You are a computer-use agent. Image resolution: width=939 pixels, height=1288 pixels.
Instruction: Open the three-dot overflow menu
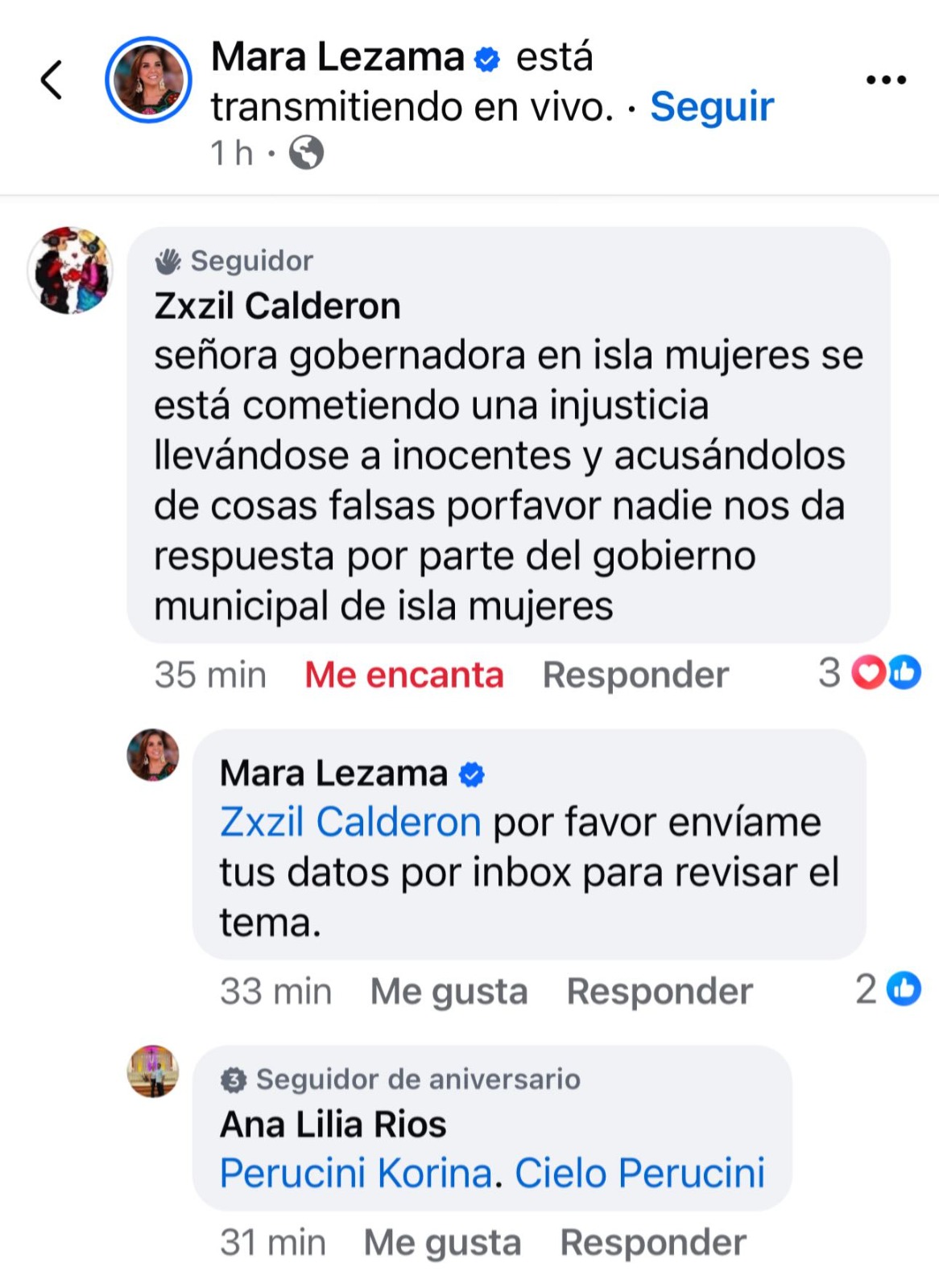click(x=886, y=80)
